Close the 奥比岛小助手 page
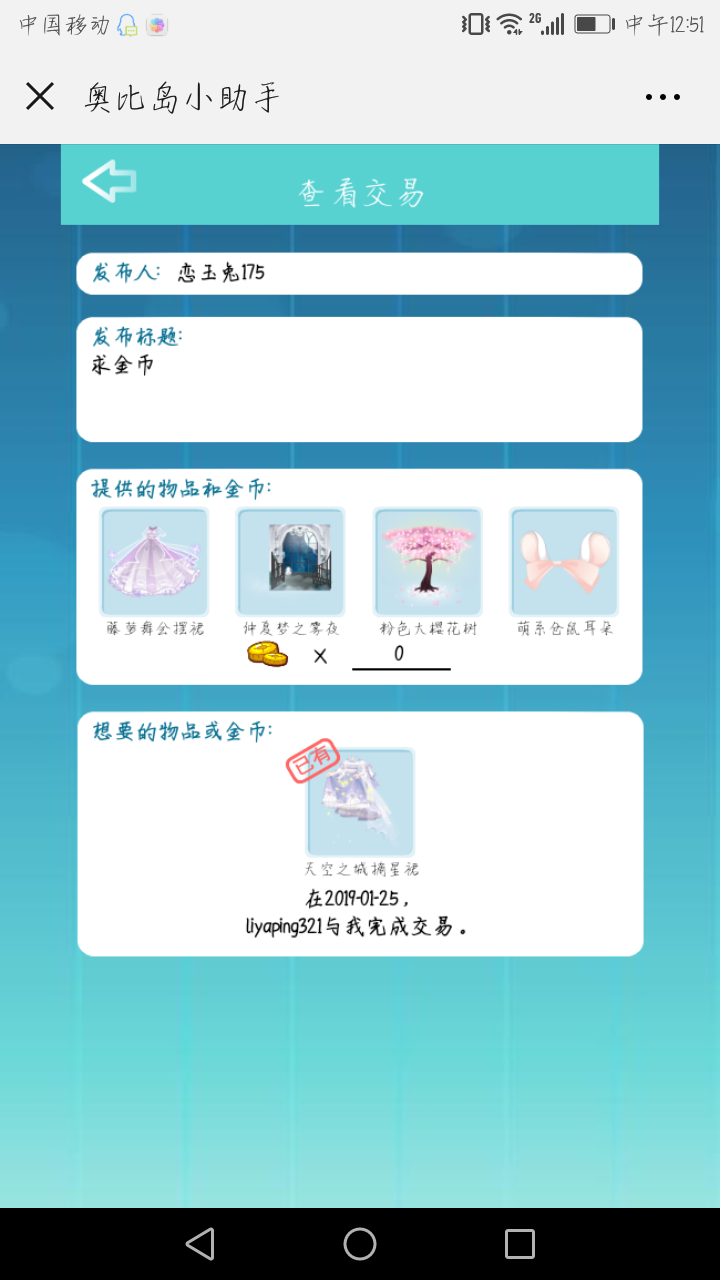The image size is (720, 1280). coord(40,97)
